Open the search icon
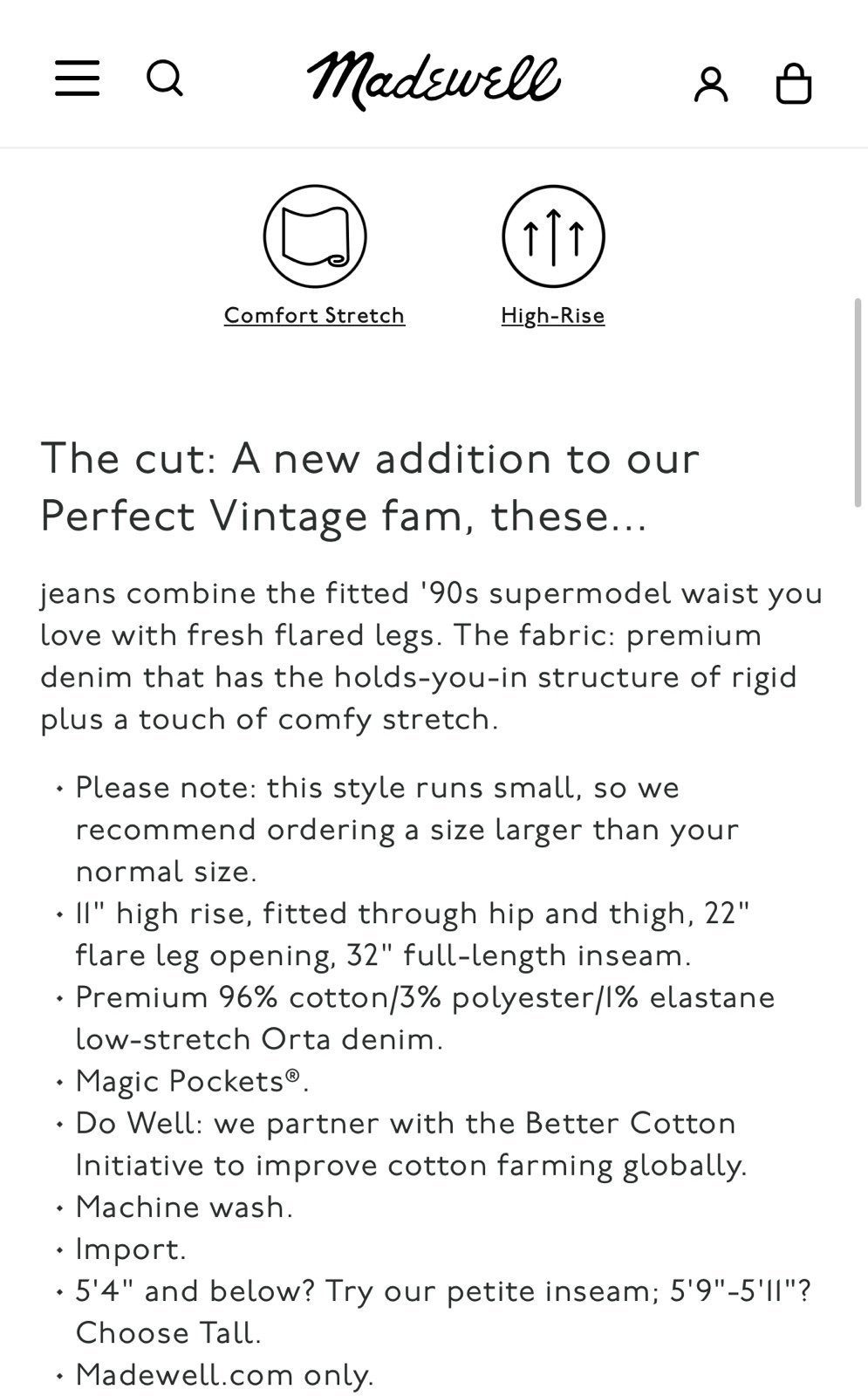 click(165, 79)
